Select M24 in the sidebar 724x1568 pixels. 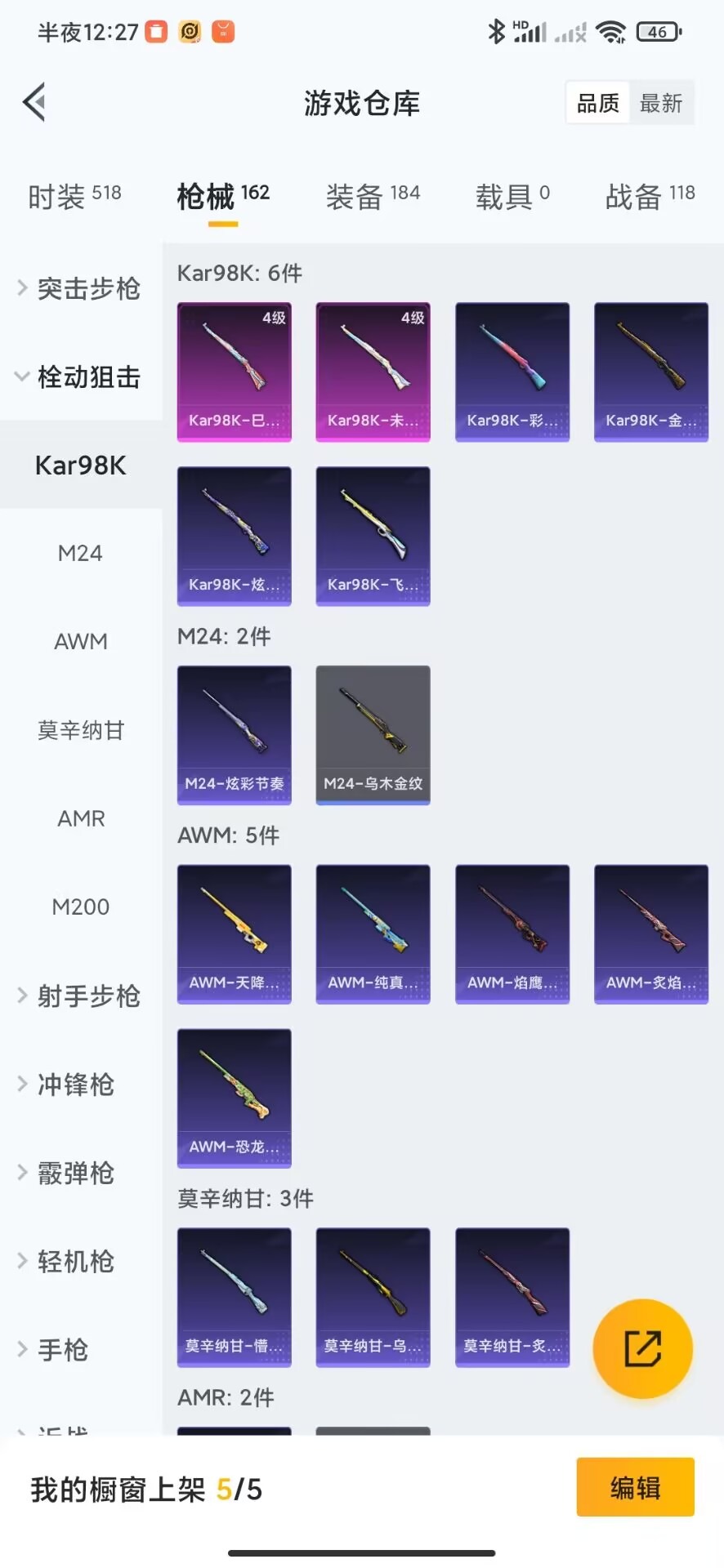pos(80,553)
